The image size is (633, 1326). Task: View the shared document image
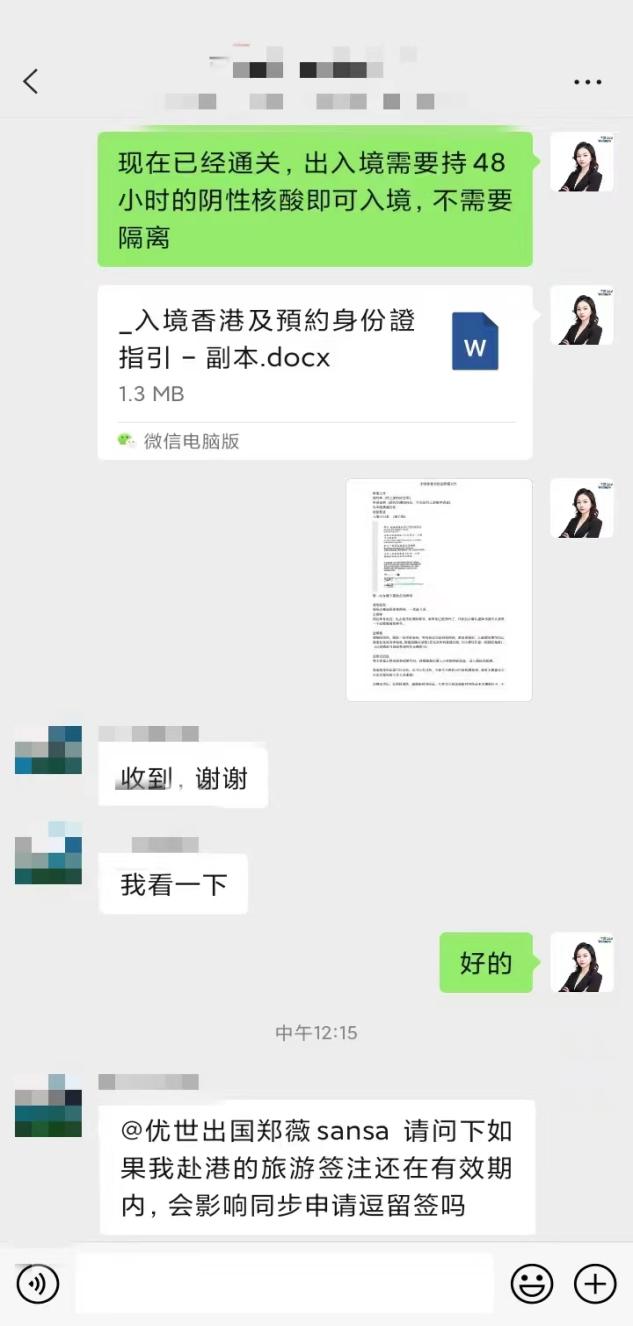pyautogui.click(x=439, y=589)
